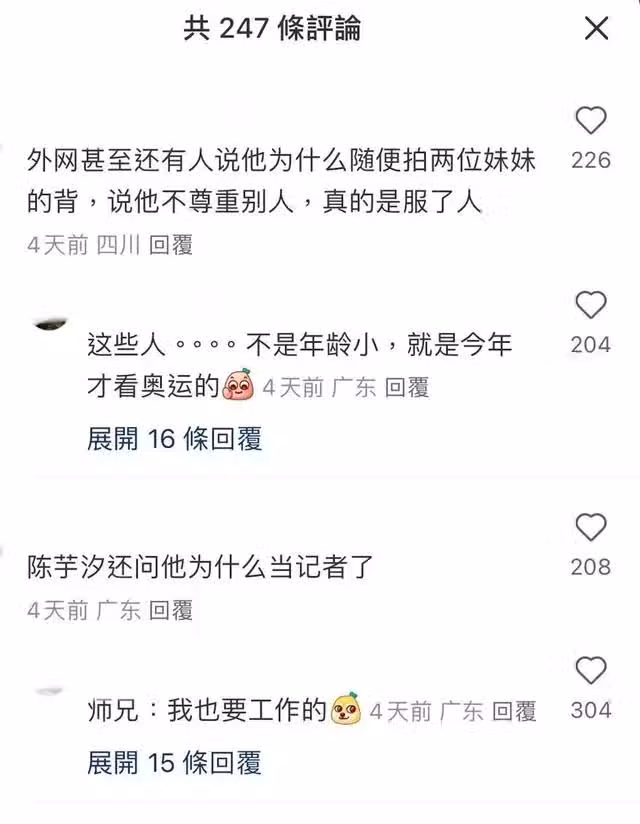Like the 师兄 reply with 304 likes
Viewport: 640px width, 824px height.
tap(591, 671)
